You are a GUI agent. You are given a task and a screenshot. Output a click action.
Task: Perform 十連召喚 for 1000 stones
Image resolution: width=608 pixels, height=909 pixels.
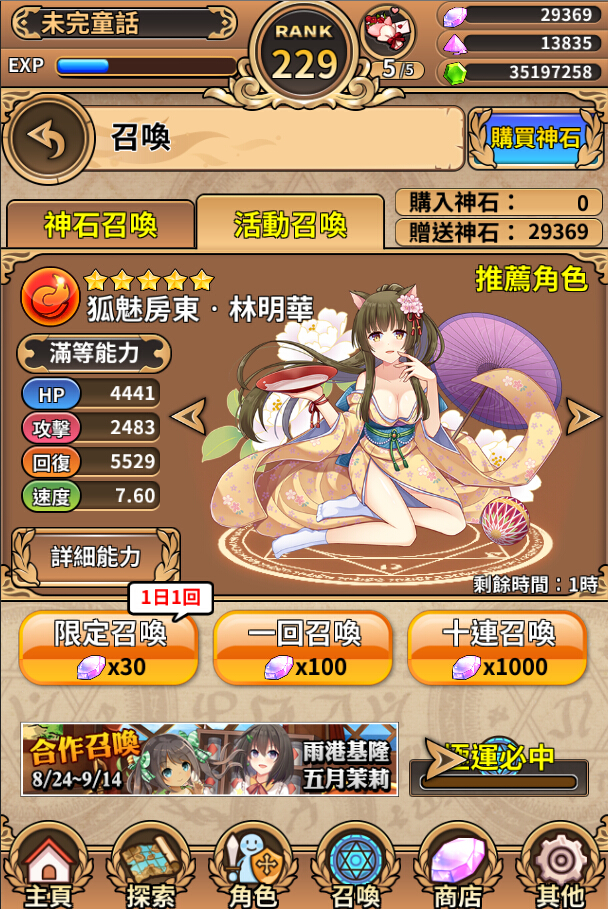[497, 648]
